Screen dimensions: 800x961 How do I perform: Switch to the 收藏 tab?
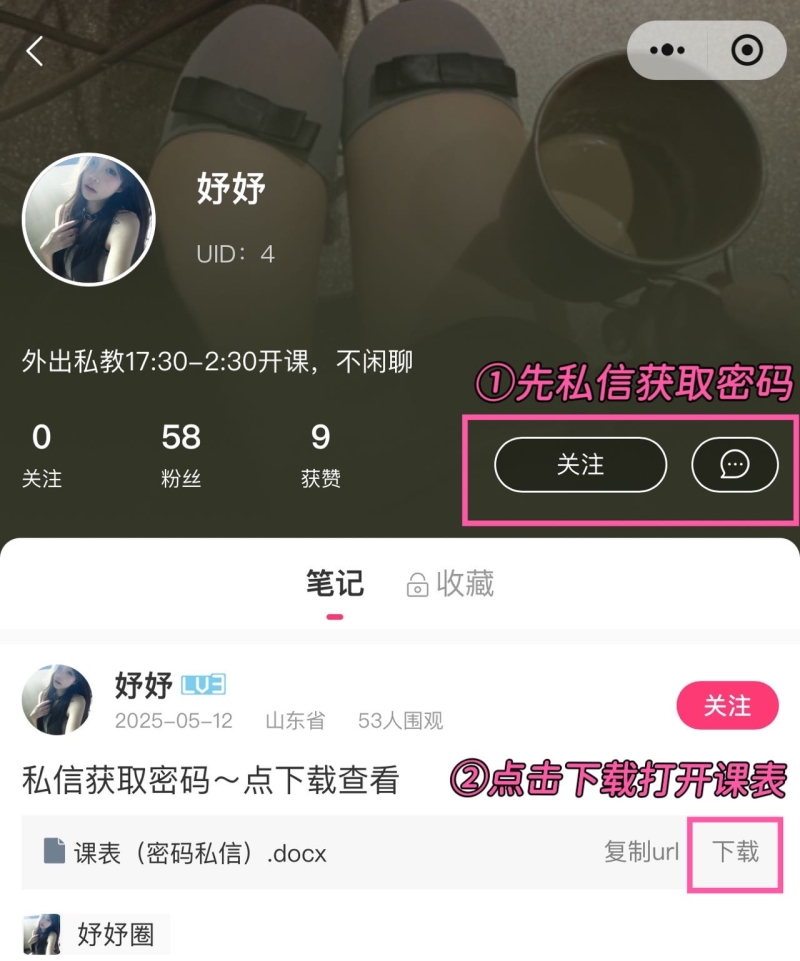[451, 584]
